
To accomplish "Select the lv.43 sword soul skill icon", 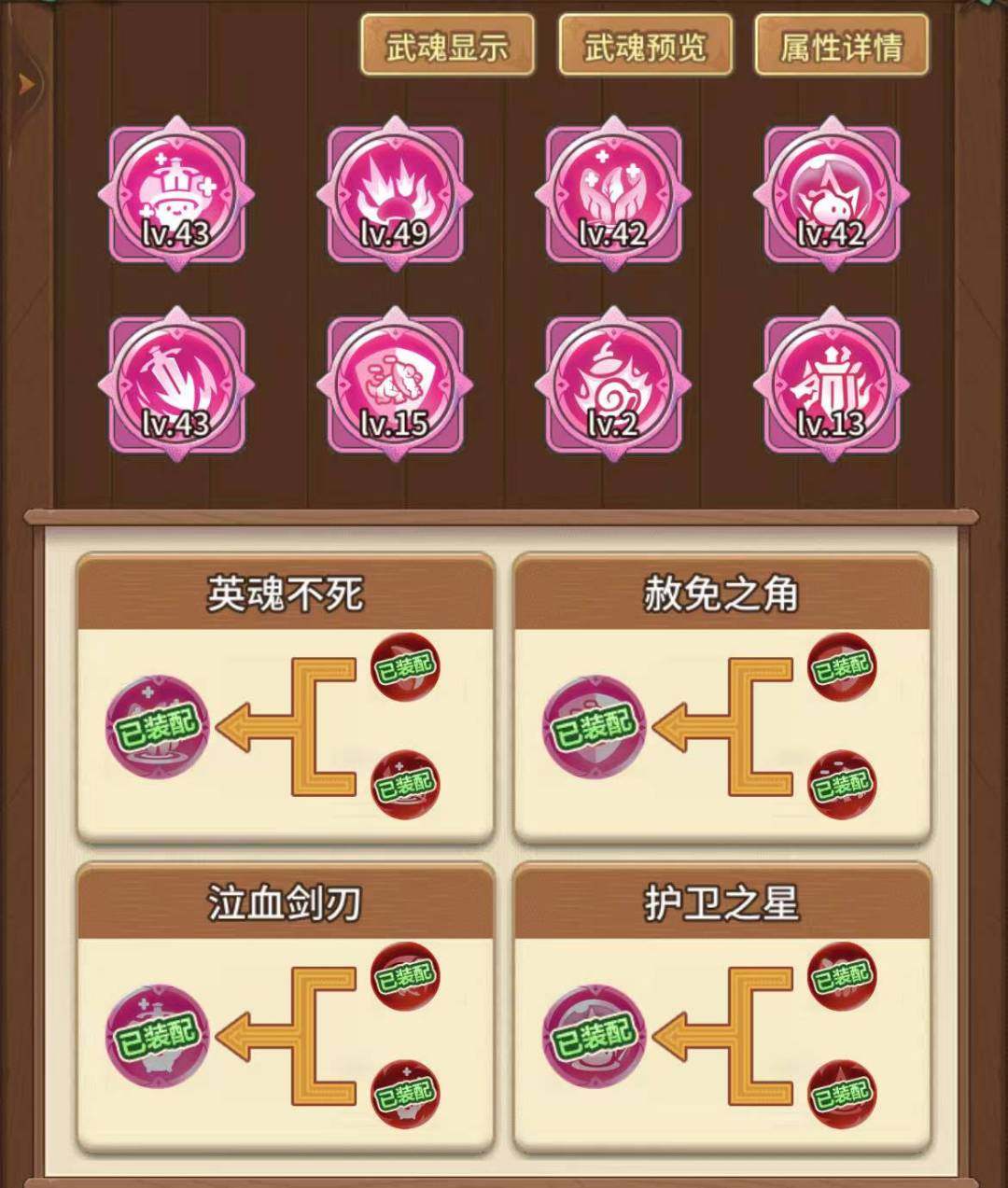I will 177,383.
